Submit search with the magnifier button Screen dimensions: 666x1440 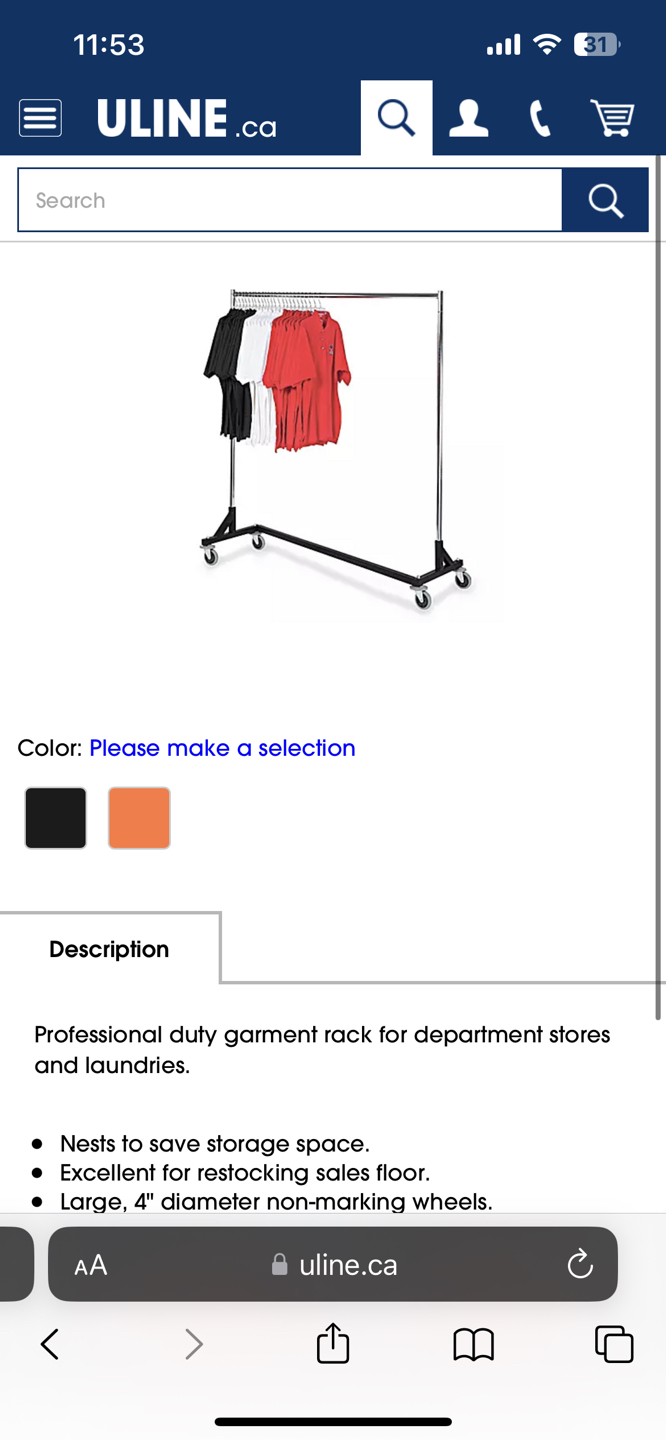(605, 200)
